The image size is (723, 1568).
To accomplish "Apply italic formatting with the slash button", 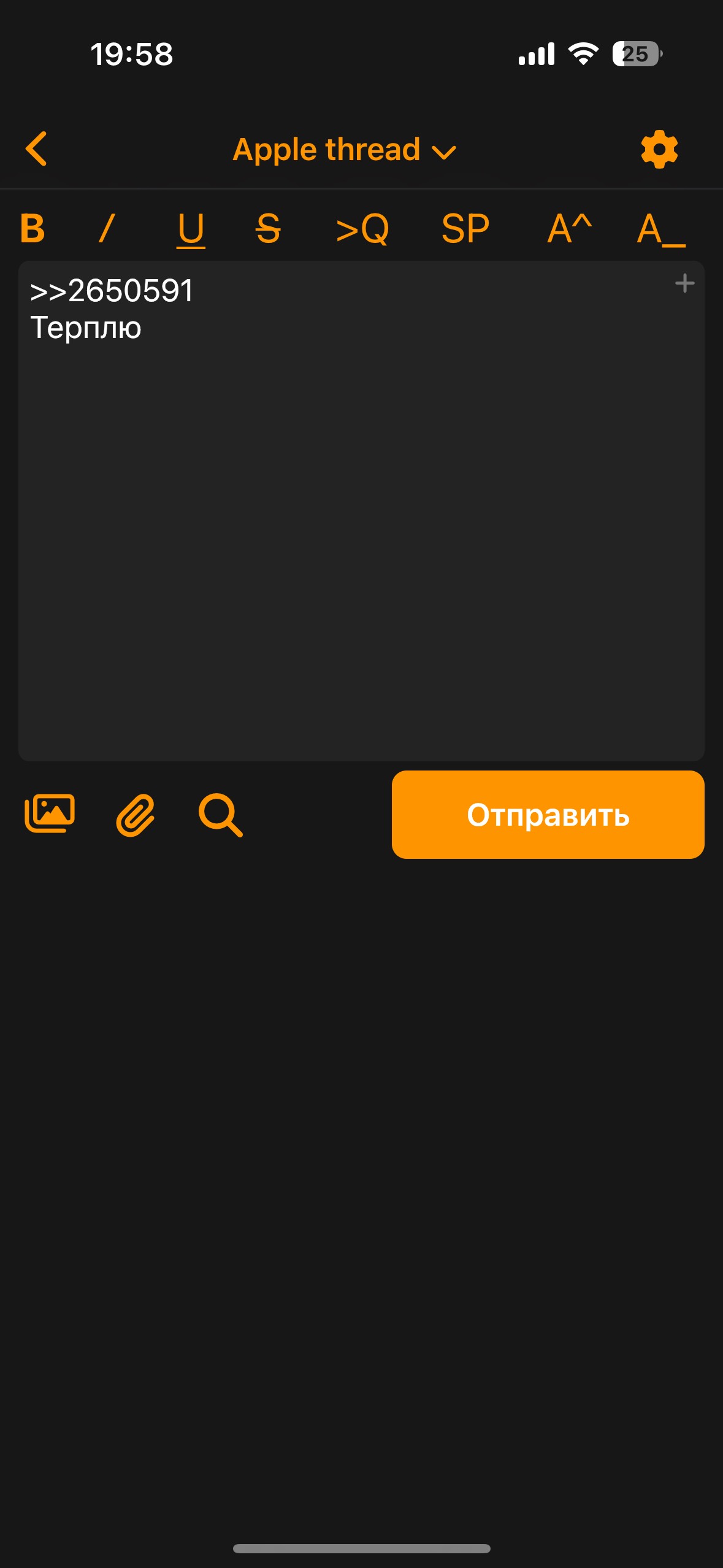I will (107, 228).
